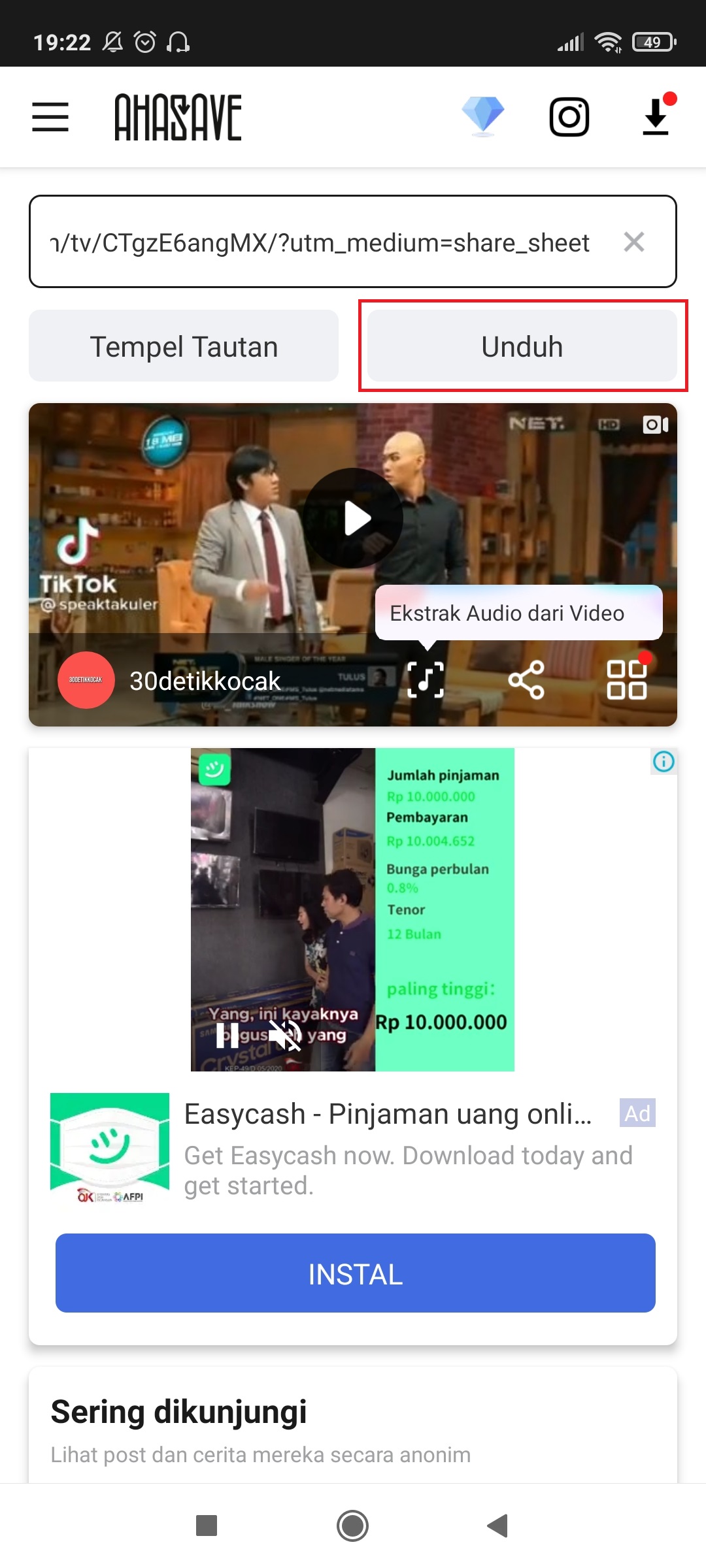The height and width of the screenshot is (1568, 706).
Task: Open ad info icon
Action: [x=664, y=762]
